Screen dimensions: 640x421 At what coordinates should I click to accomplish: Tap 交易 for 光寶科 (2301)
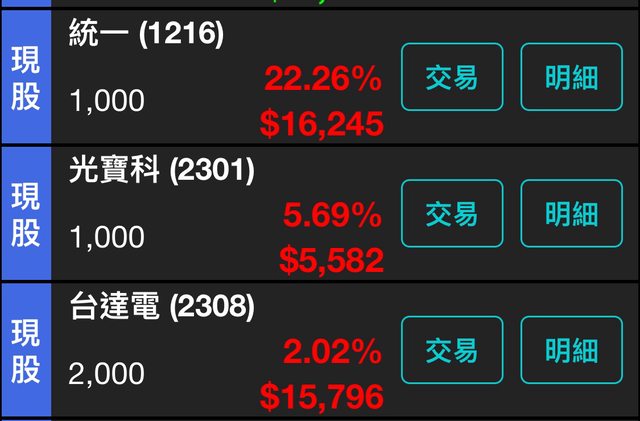click(x=452, y=213)
